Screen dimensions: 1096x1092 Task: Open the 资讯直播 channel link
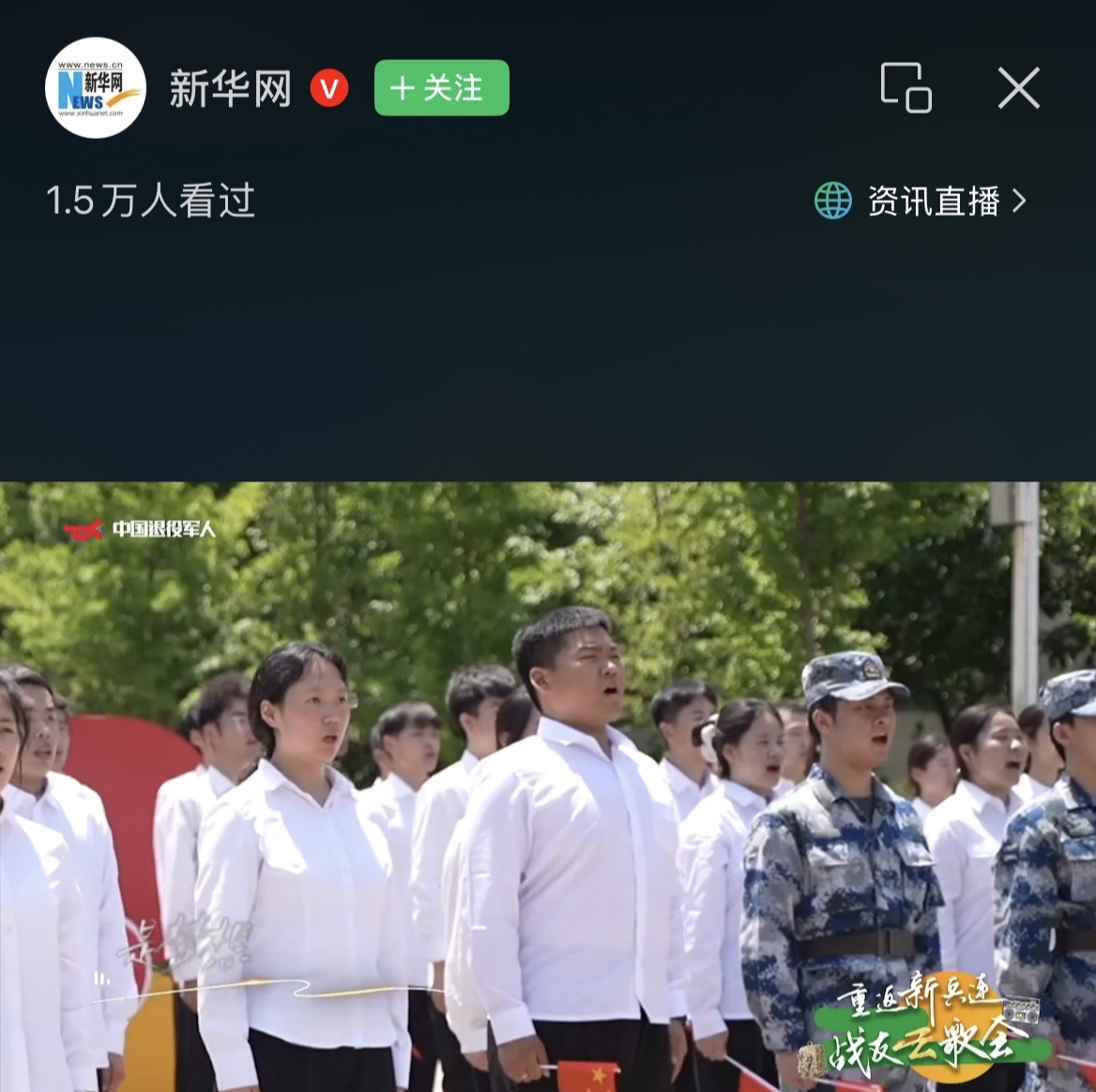[921, 201]
